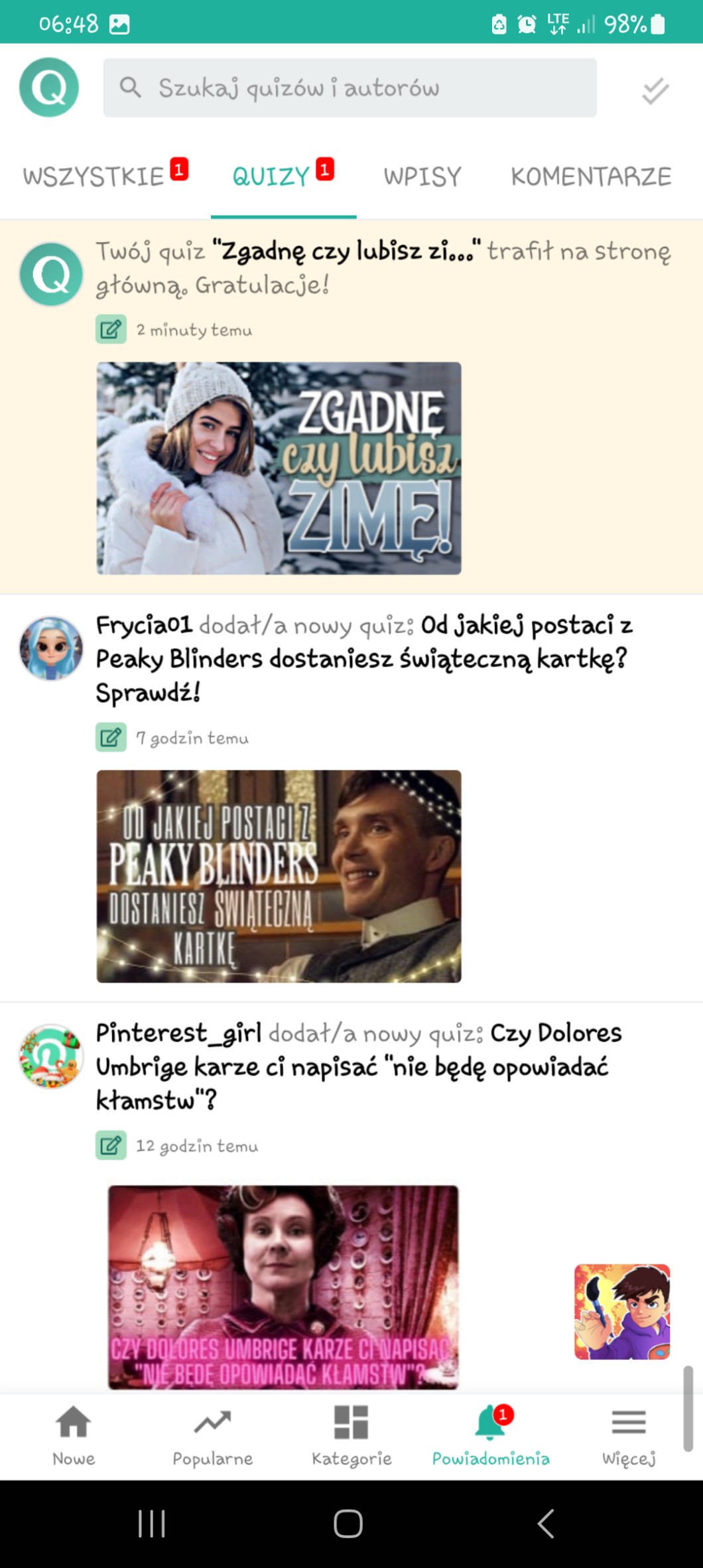
Task: Open the Powiadomienia bell tab
Action: [491, 1435]
